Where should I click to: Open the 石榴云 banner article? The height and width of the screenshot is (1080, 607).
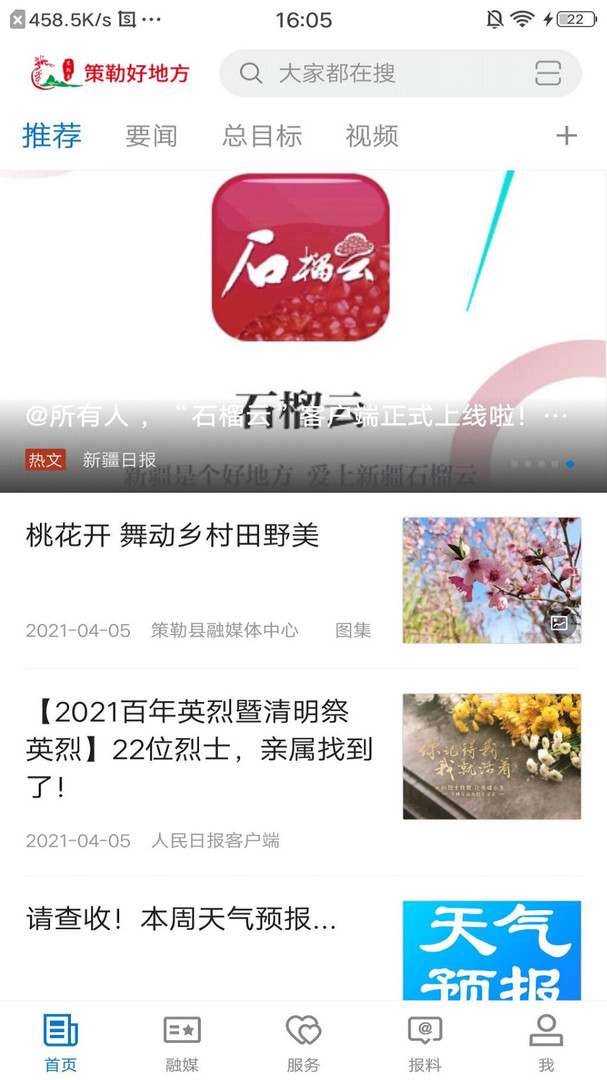[x=303, y=330]
